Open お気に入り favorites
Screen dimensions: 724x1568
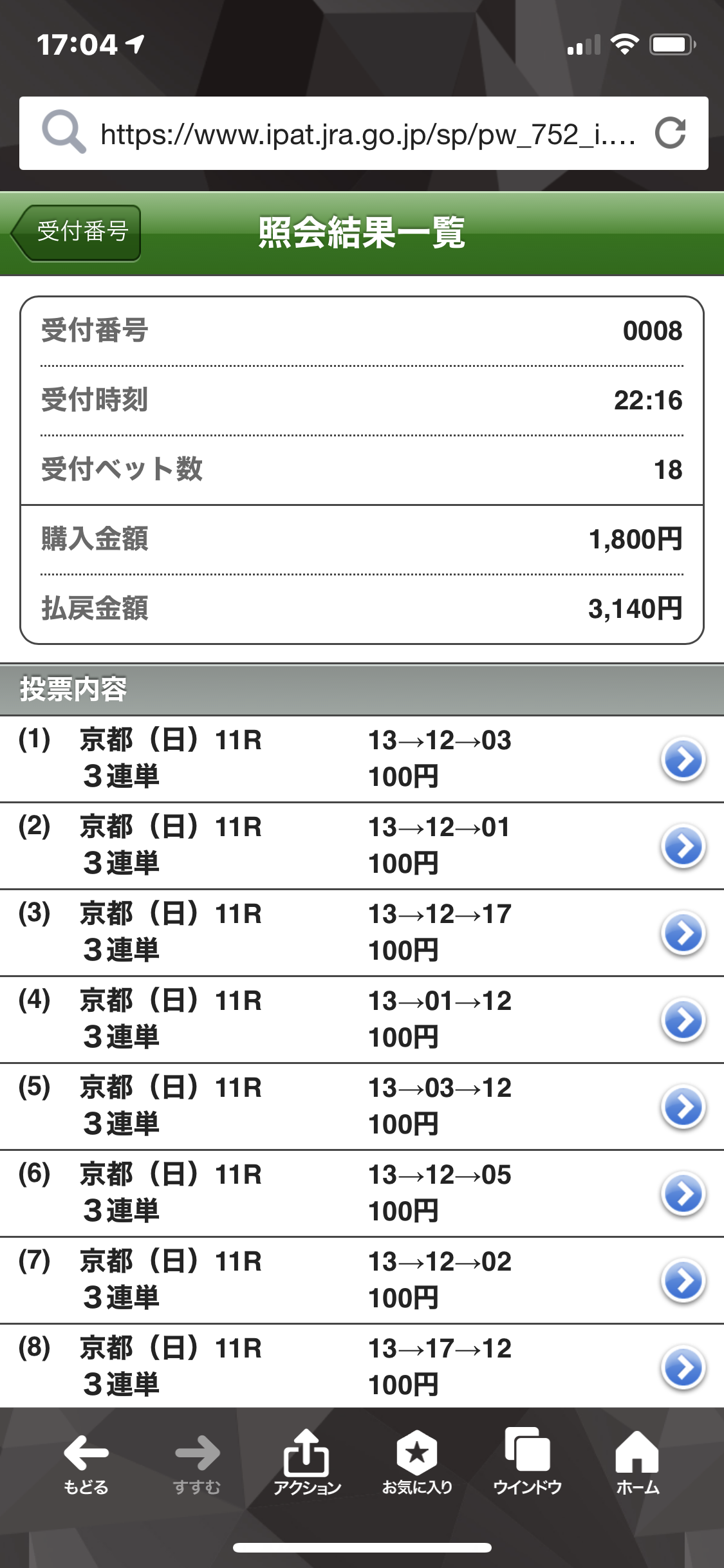click(417, 1462)
